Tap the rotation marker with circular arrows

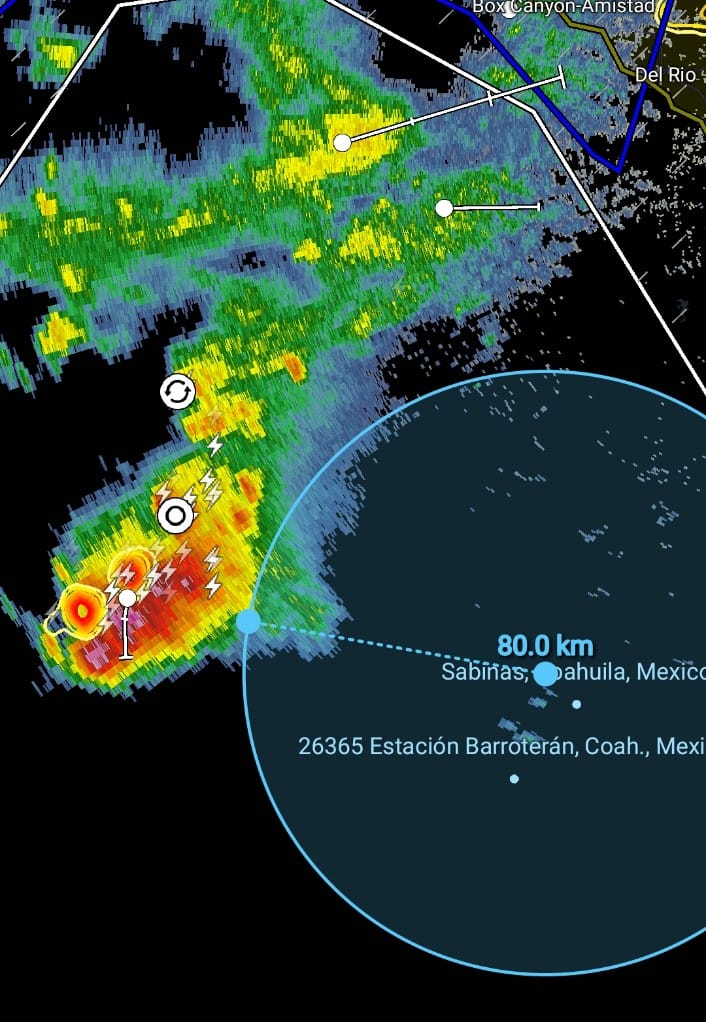pyautogui.click(x=177, y=392)
